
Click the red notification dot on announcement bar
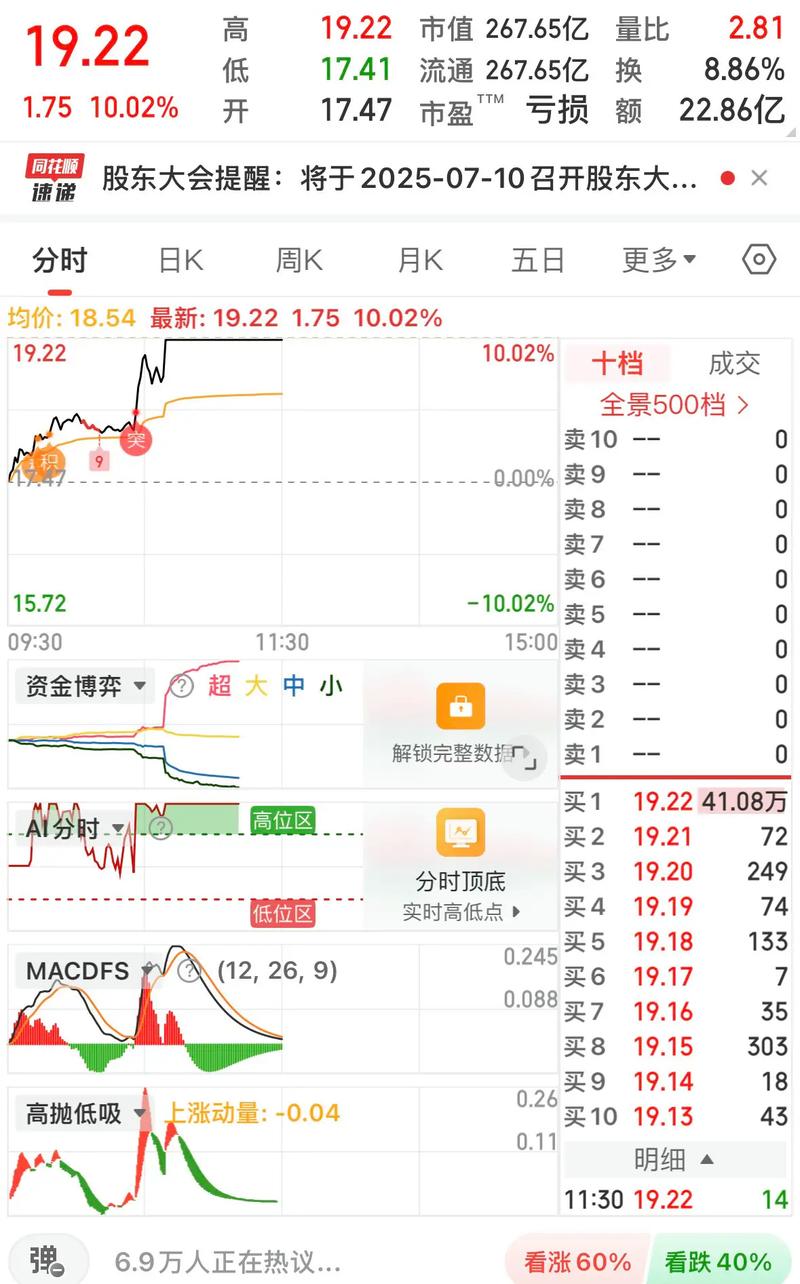pos(730,177)
